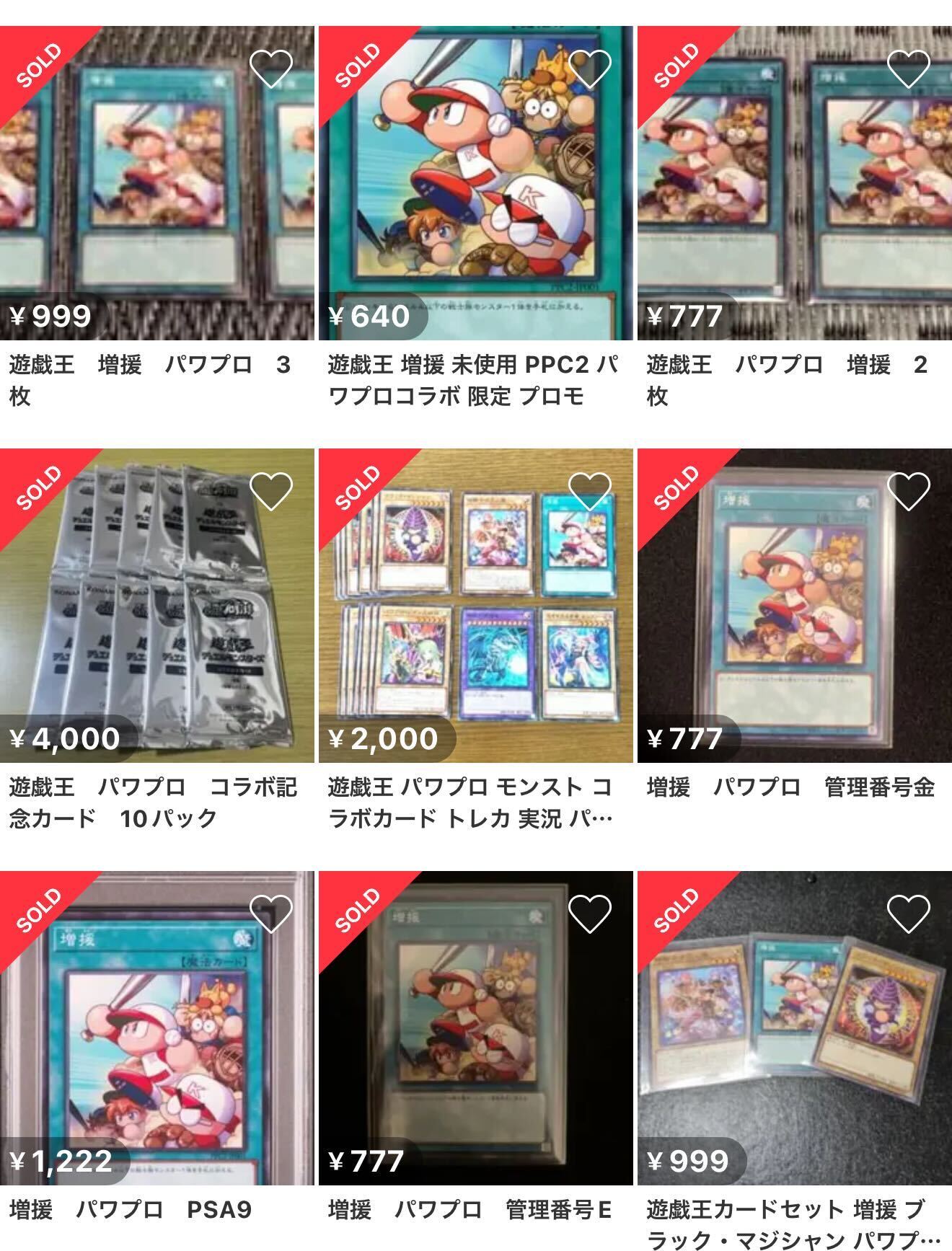
Task: Tap the heart on 増援 パワプロ 管理番号金
Action: coord(908,491)
